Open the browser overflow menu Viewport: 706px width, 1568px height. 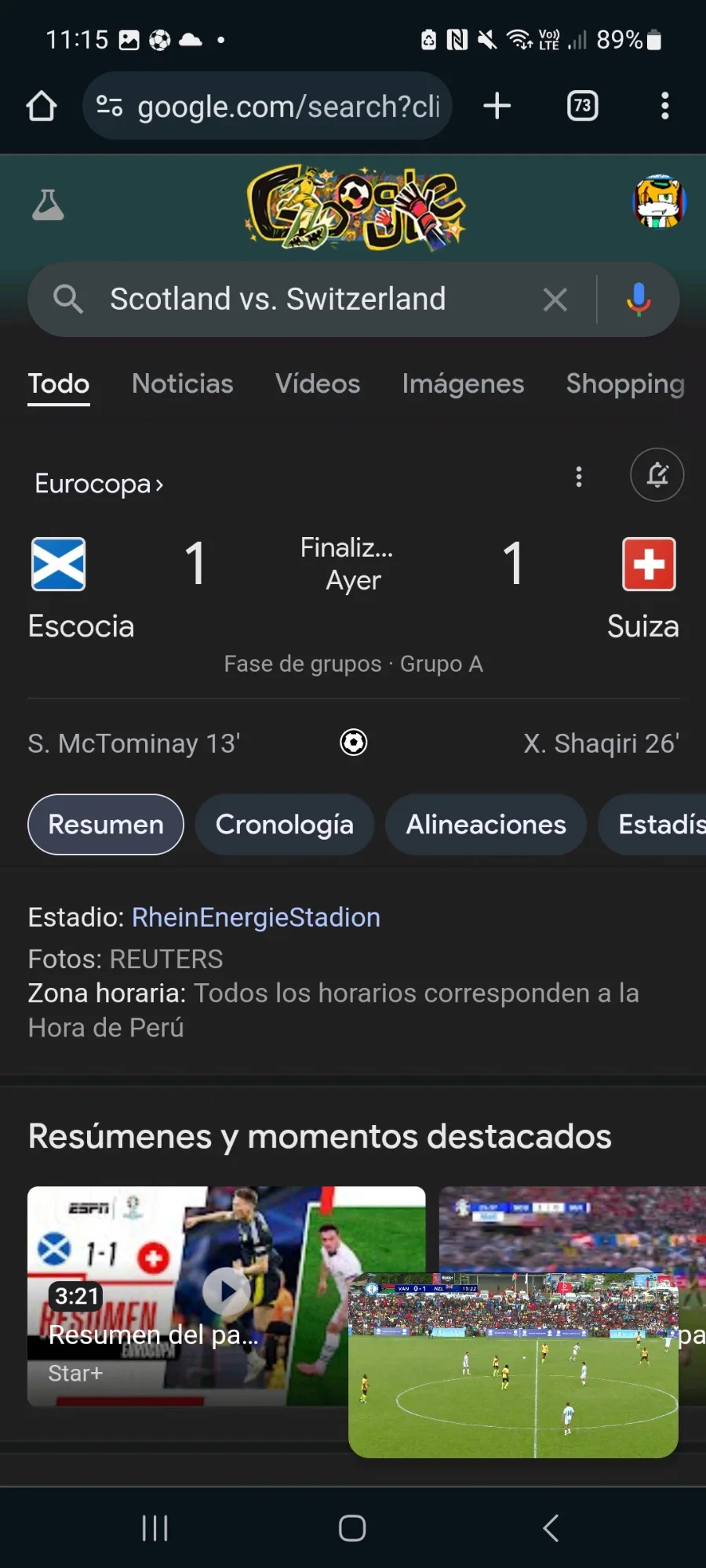[664, 106]
